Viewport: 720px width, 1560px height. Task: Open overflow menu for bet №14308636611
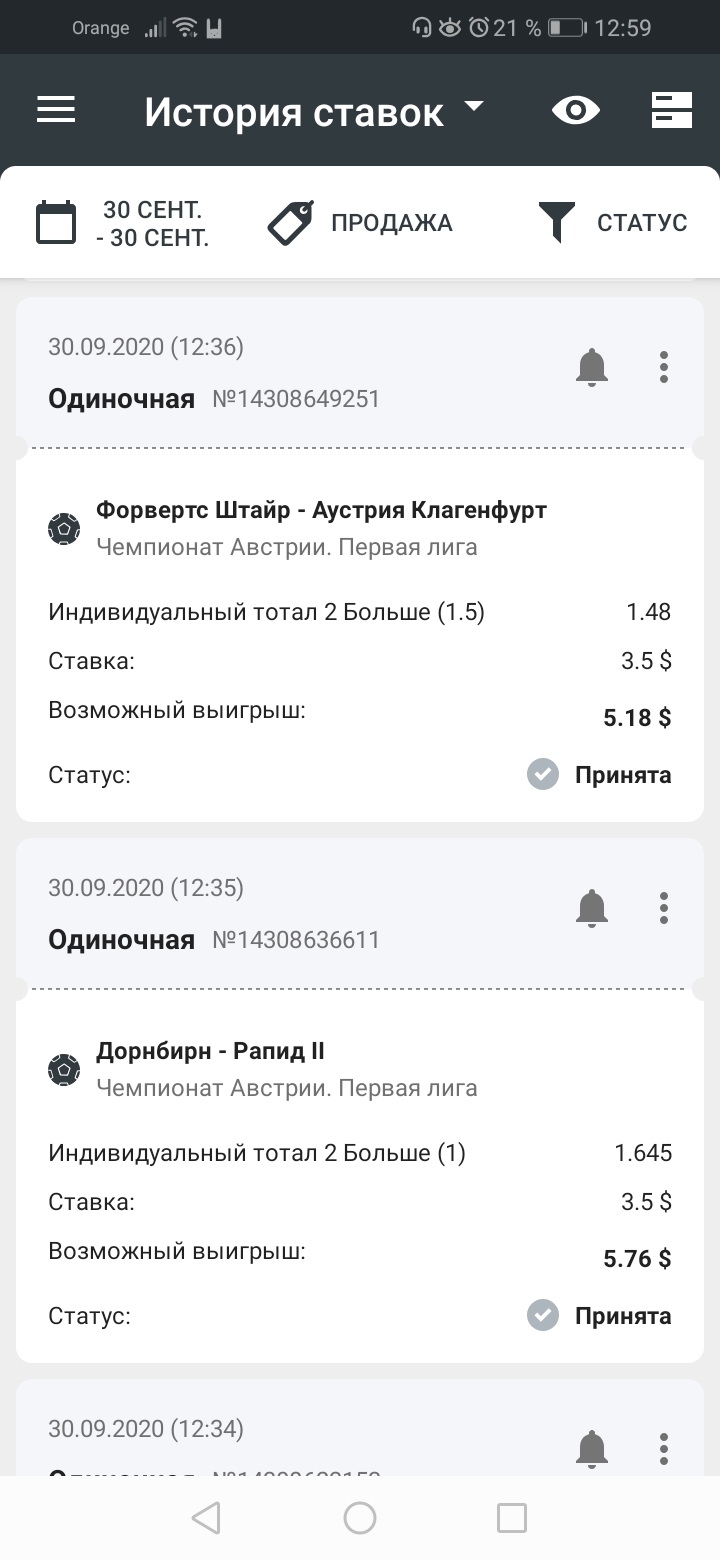coord(664,908)
